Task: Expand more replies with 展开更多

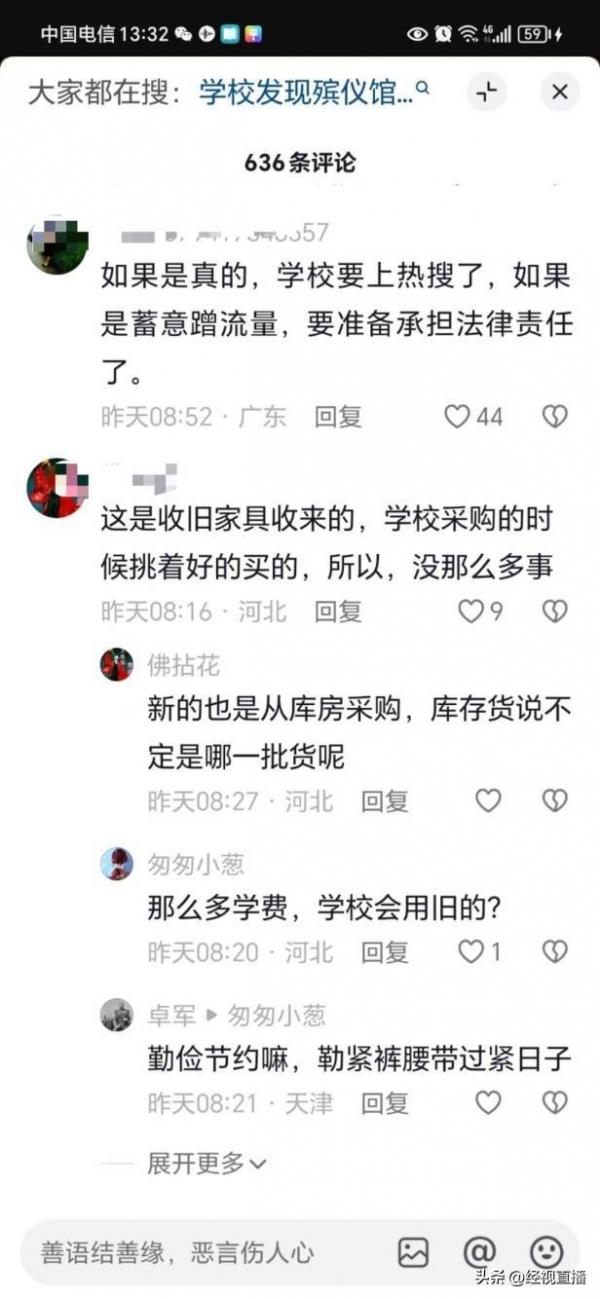Action: point(206,1163)
